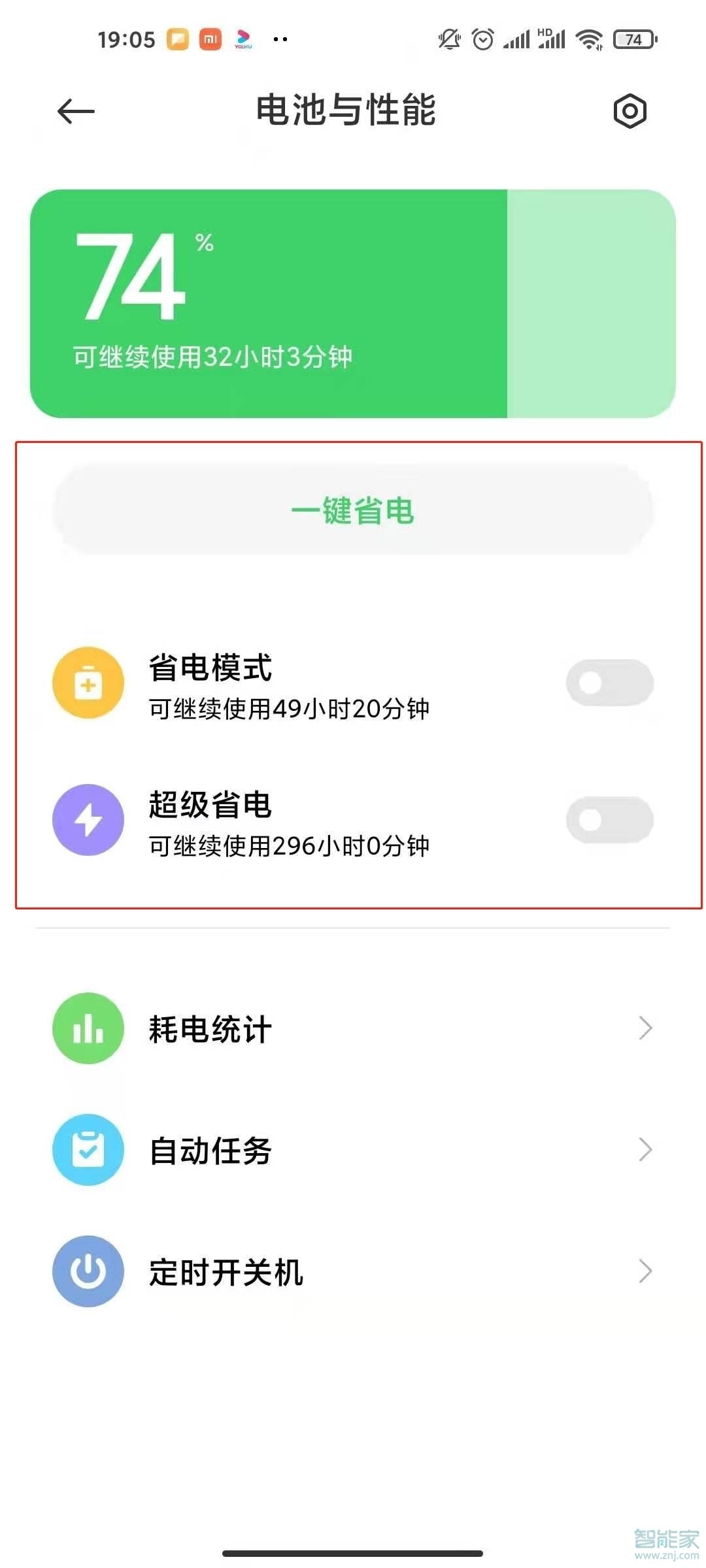The width and height of the screenshot is (706, 1568).
Task: Expand 耗电统计 via its chevron
Action: click(x=645, y=1028)
